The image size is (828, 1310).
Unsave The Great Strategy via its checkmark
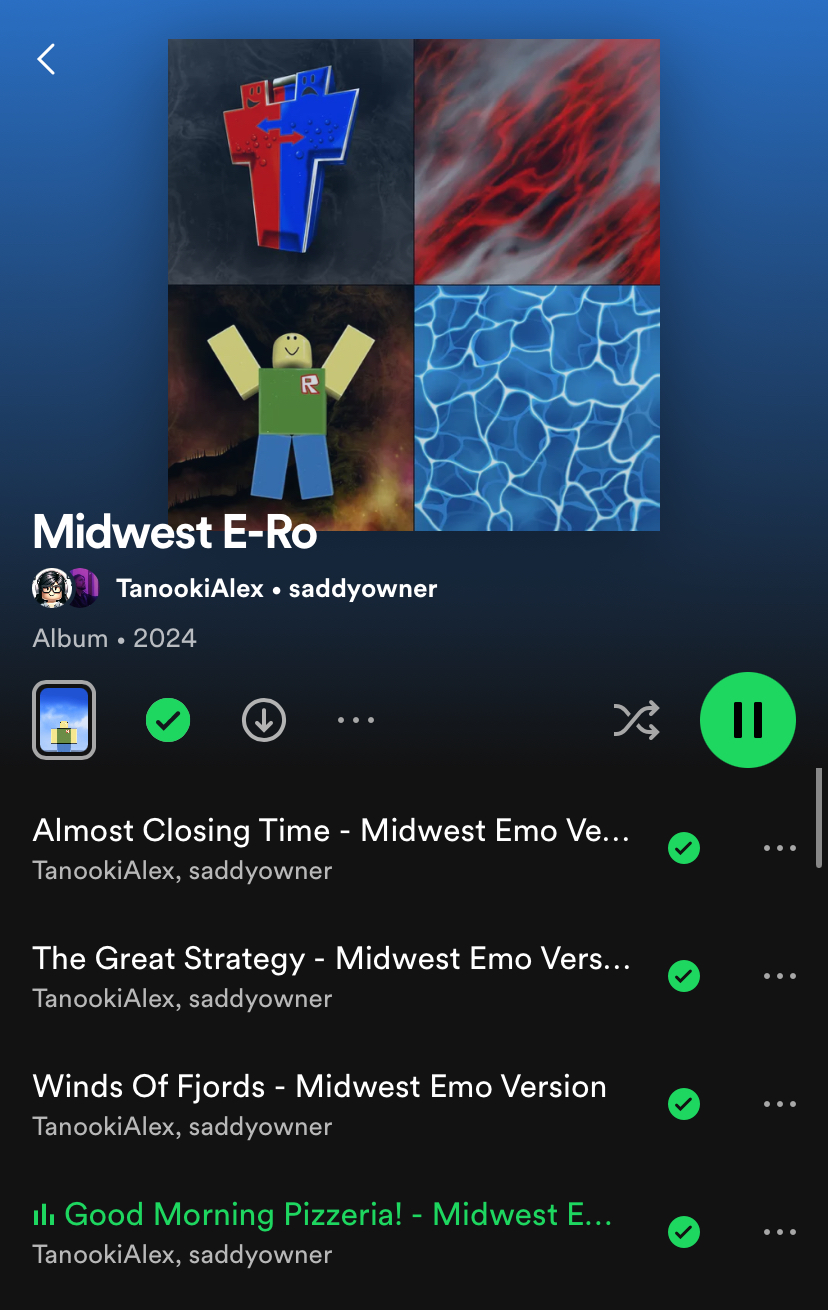point(684,976)
